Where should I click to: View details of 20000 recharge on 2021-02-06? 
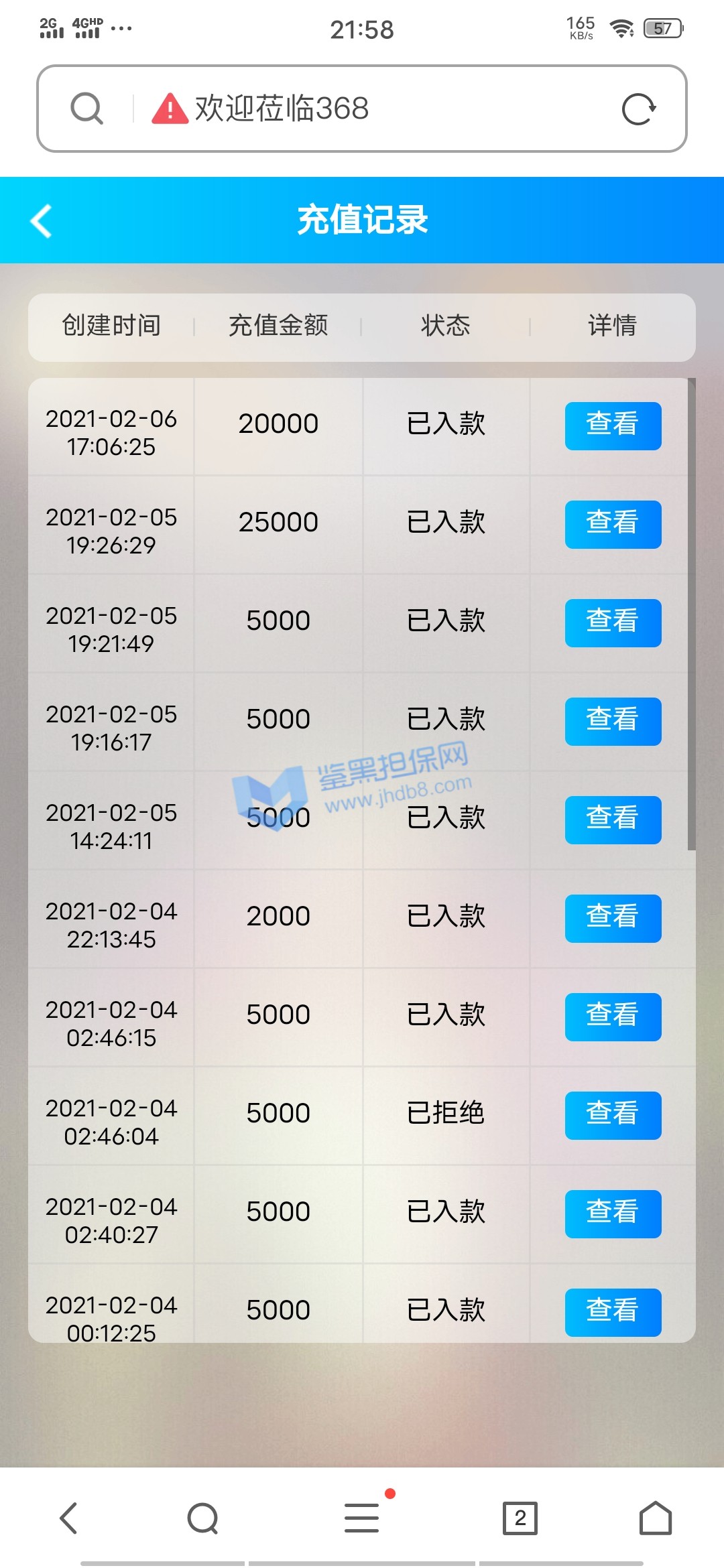pyautogui.click(x=613, y=426)
